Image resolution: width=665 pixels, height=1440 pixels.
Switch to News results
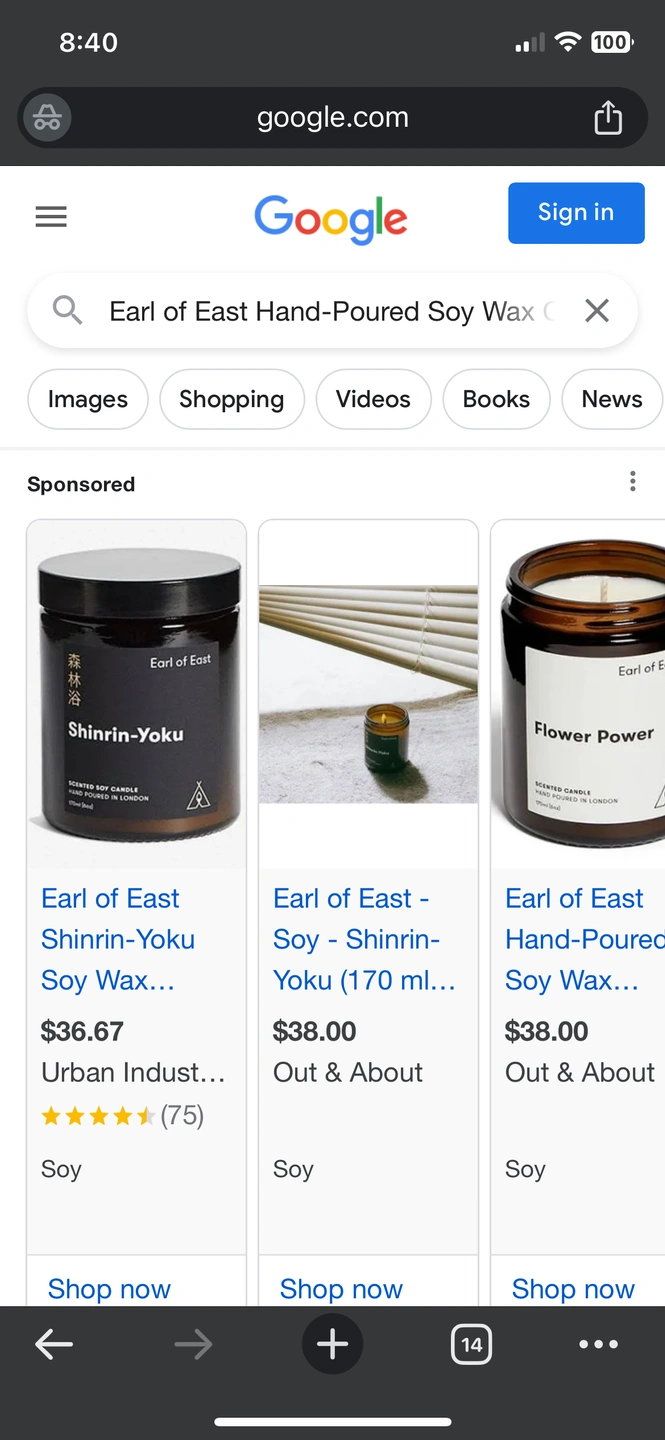[x=611, y=399]
